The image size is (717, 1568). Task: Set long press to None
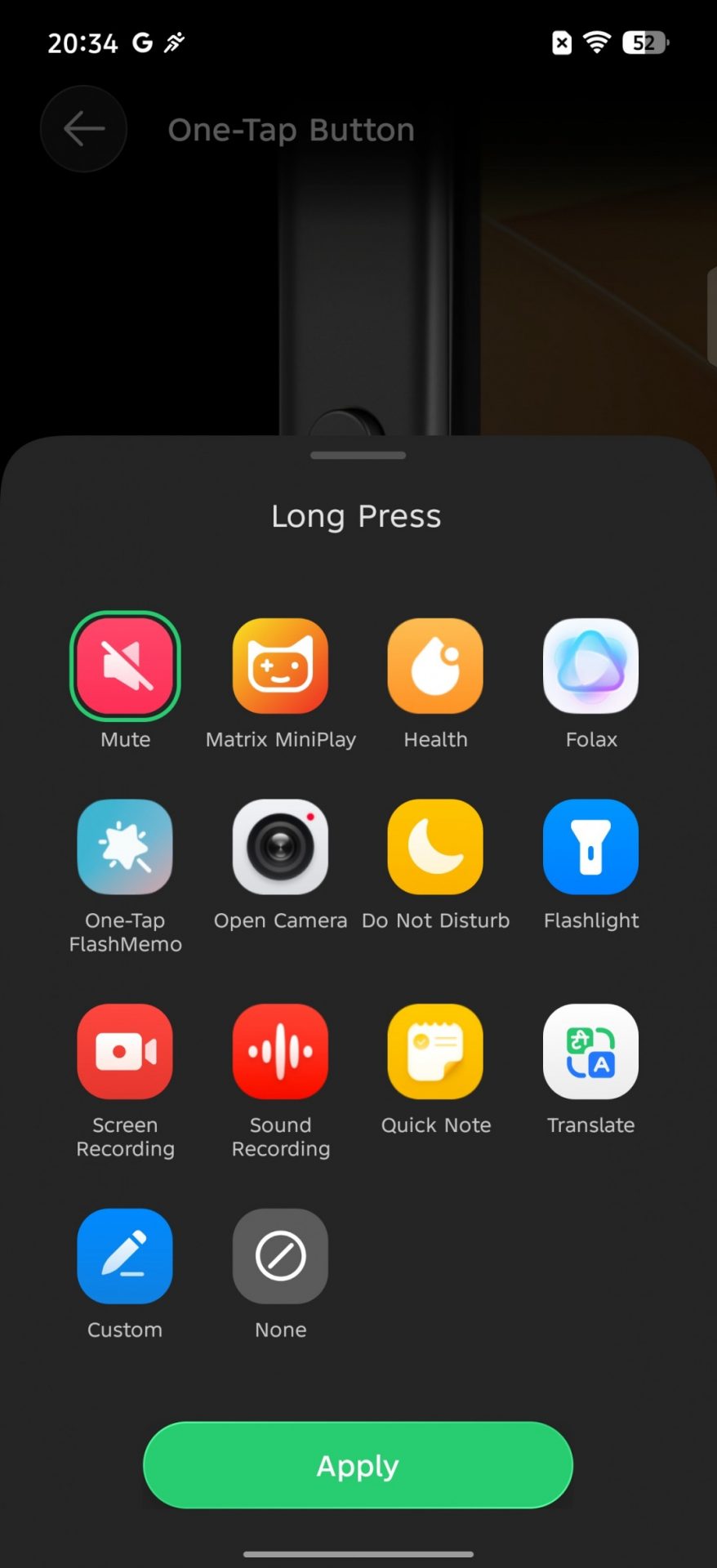coord(280,1256)
